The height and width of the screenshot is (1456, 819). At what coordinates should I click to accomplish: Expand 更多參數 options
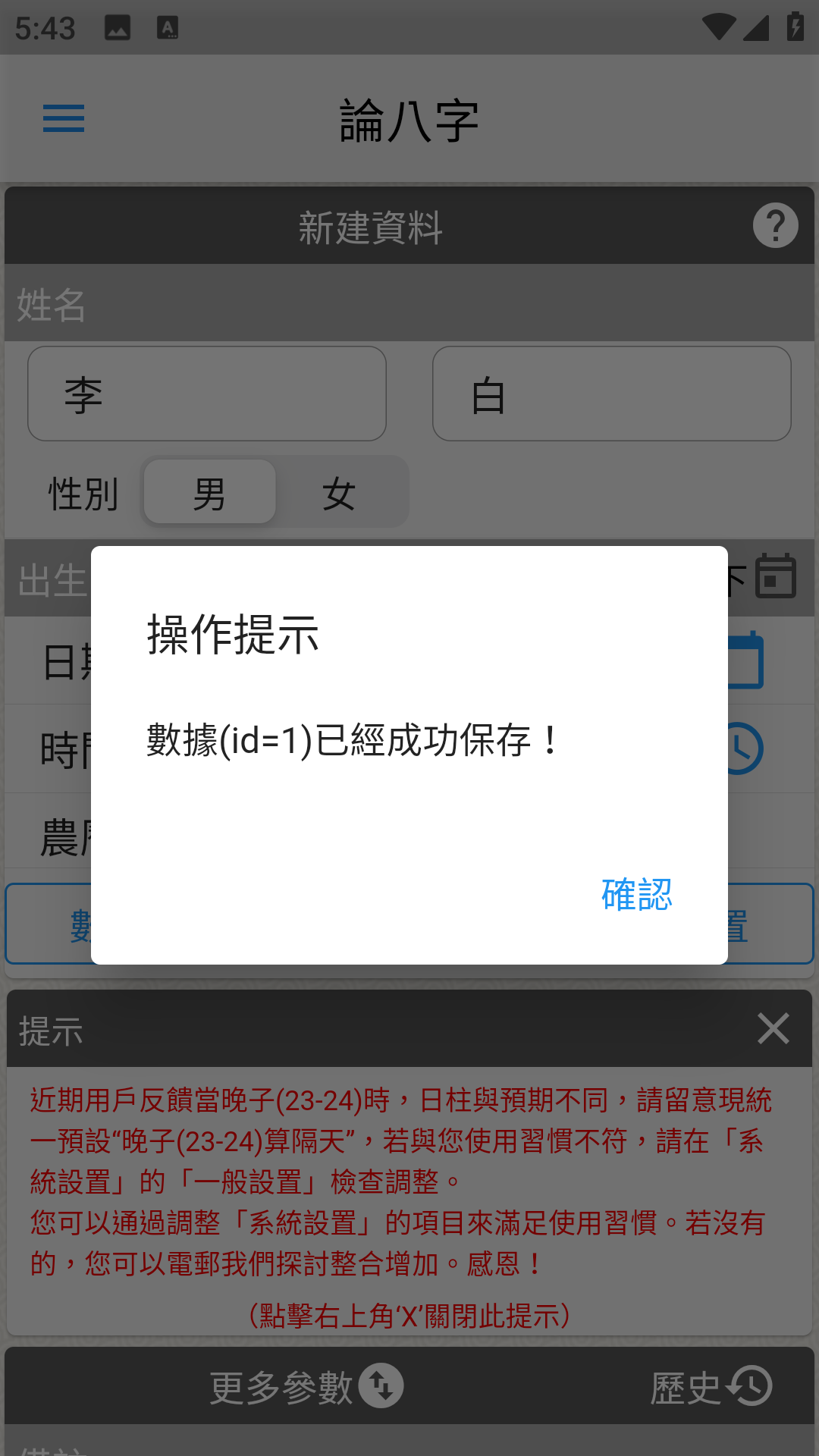[x=306, y=1386]
